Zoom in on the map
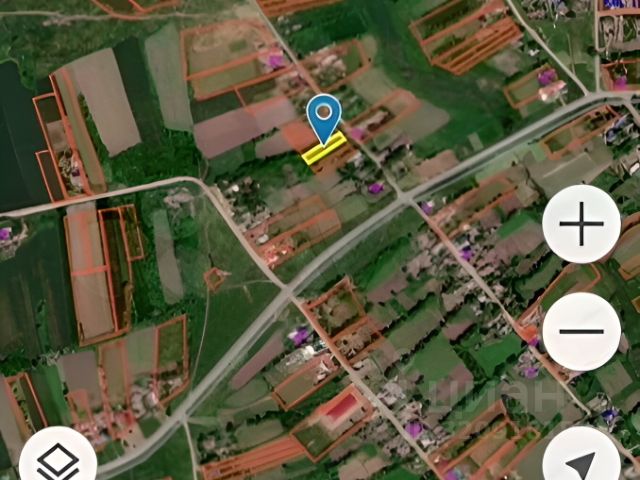 pyautogui.click(x=581, y=225)
